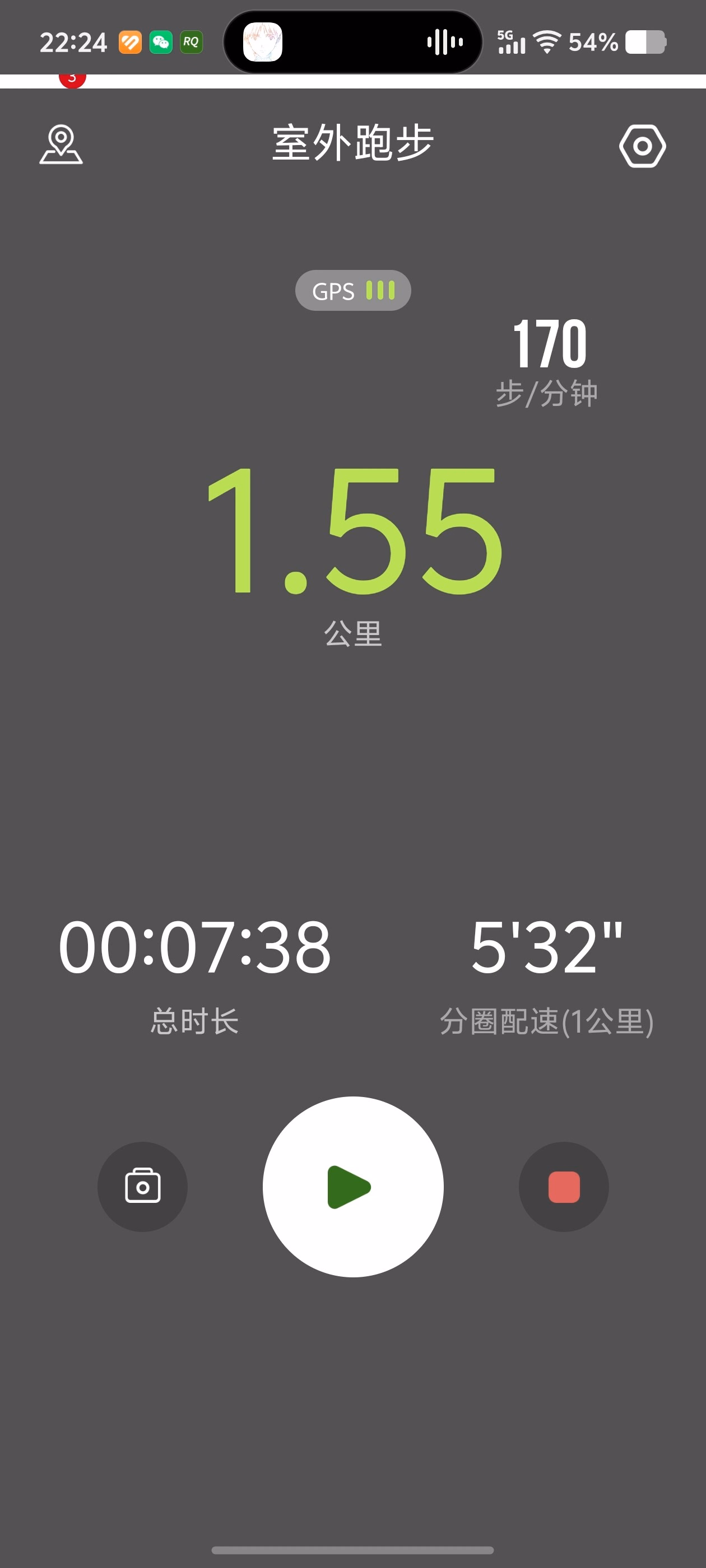Open the camera to take a photo
The image size is (706, 1568).
pos(142,1186)
